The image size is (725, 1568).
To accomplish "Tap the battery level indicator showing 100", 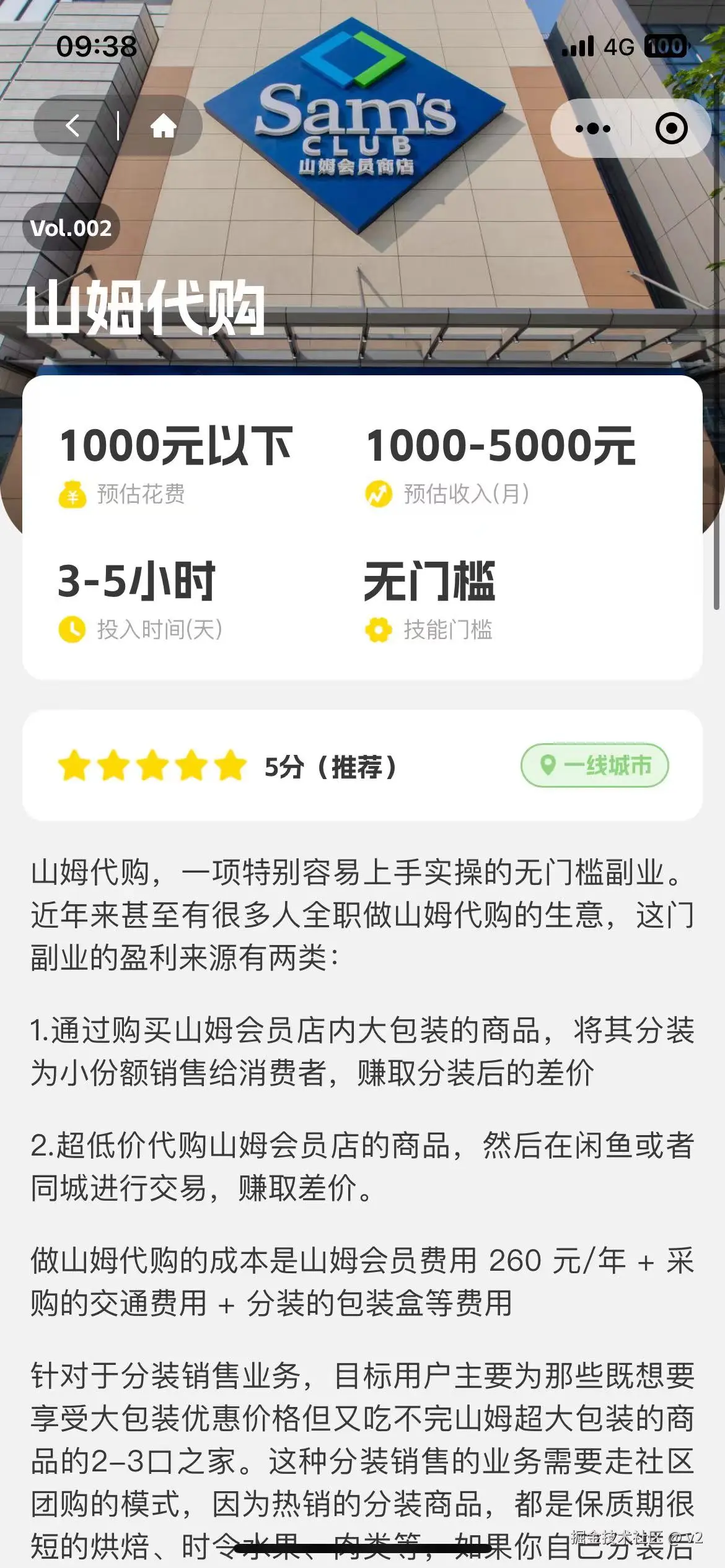I will coord(664,46).
